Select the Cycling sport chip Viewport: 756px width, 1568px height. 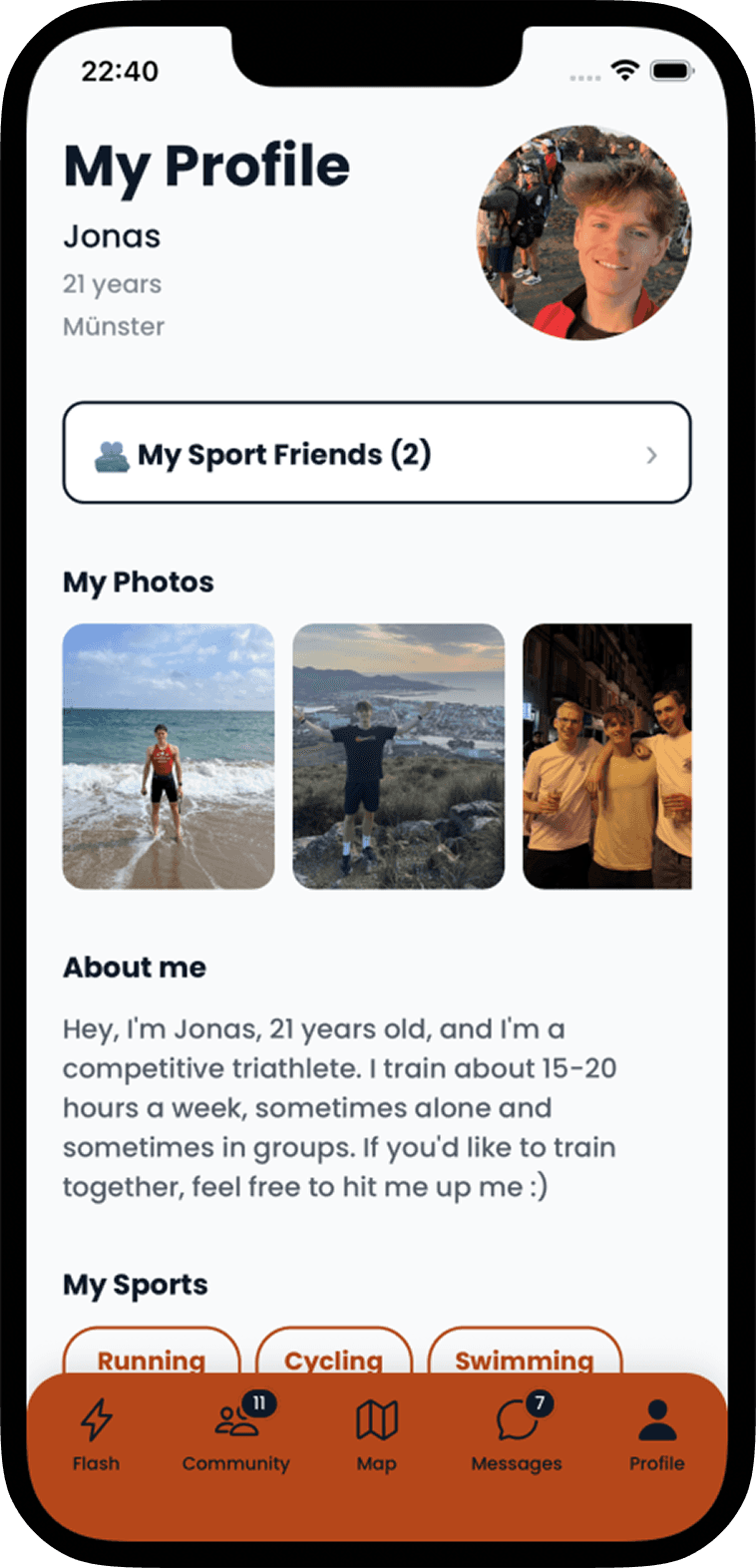pyautogui.click(x=334, y=1354)
